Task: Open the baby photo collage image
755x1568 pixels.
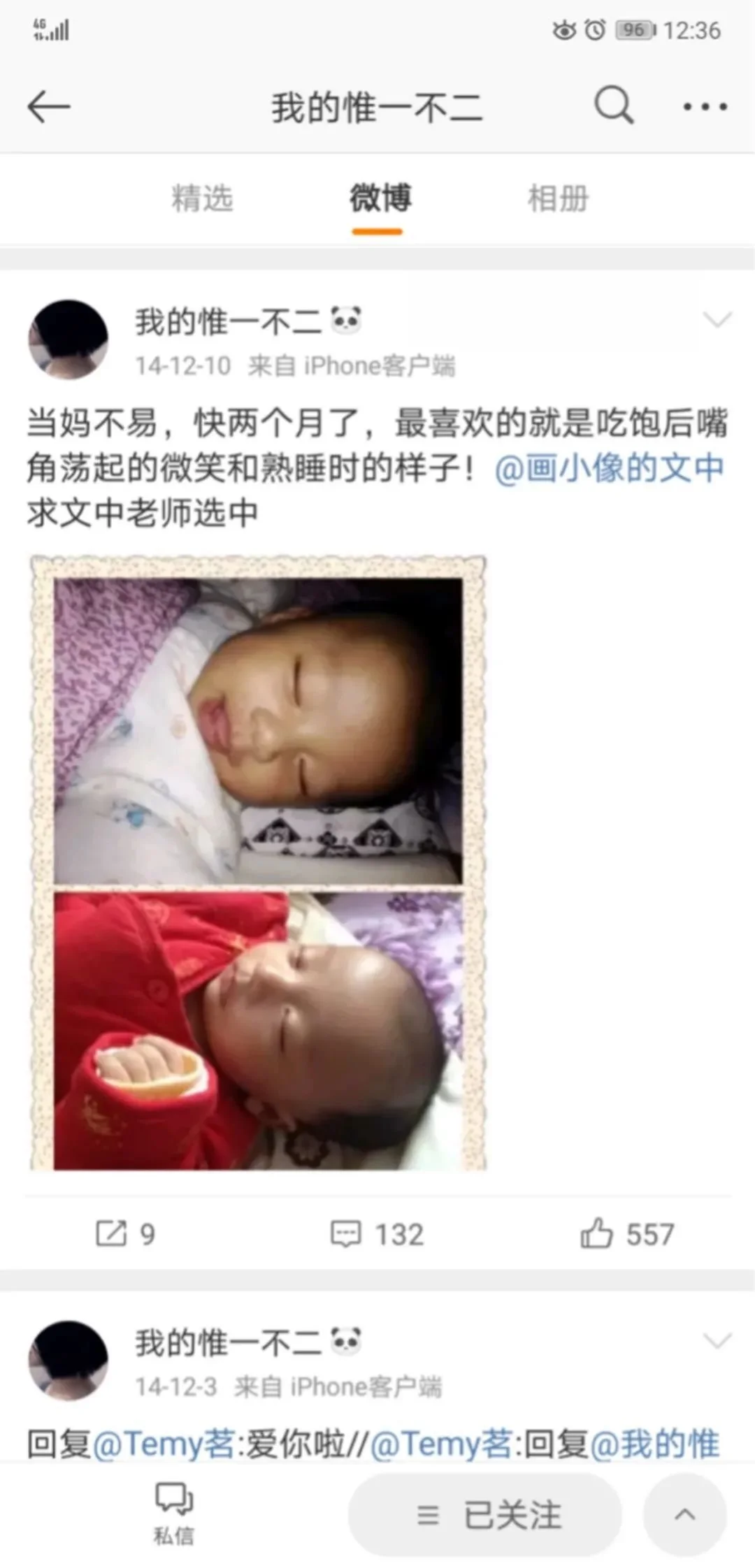Action: [258, 863]
